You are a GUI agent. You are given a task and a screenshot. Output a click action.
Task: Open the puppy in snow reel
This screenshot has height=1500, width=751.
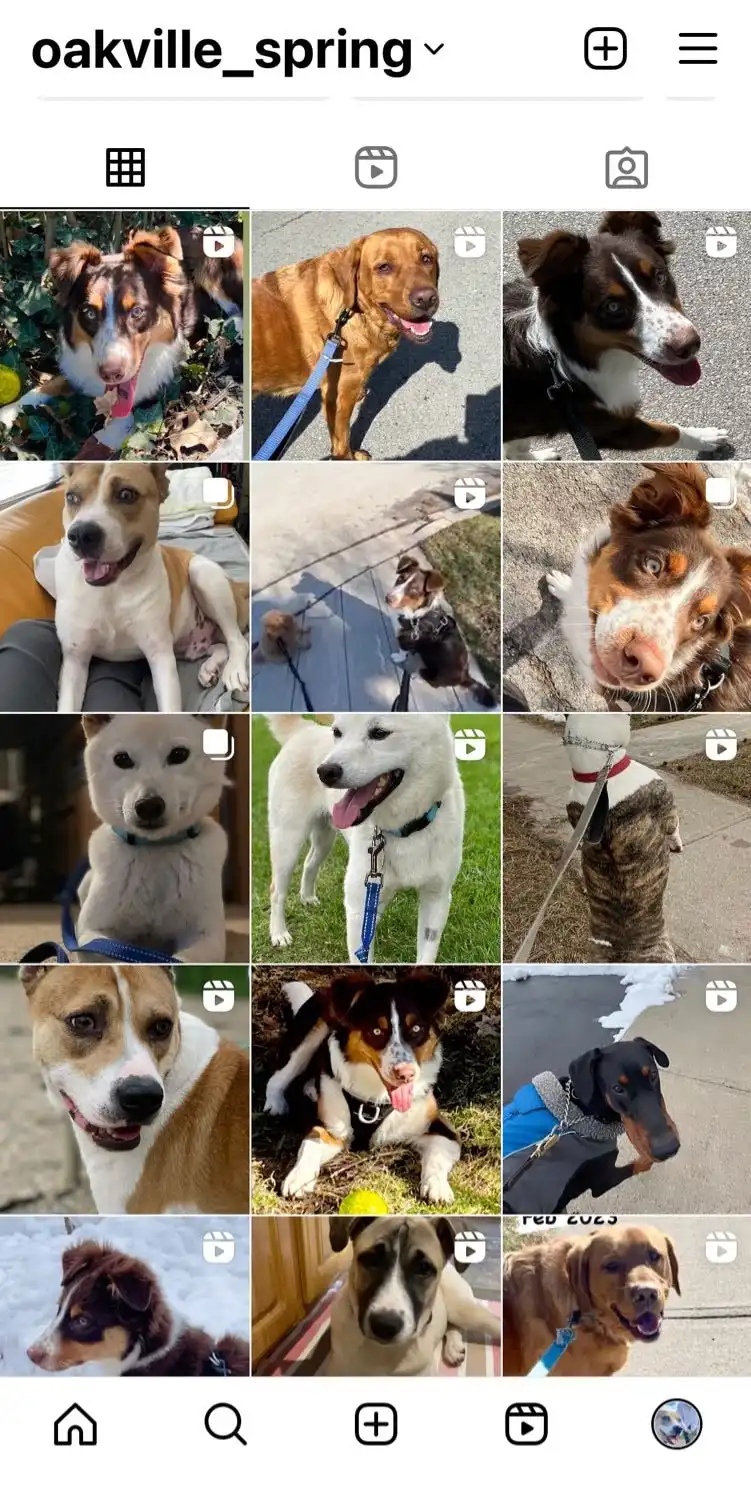click(x=124, y=1295)
